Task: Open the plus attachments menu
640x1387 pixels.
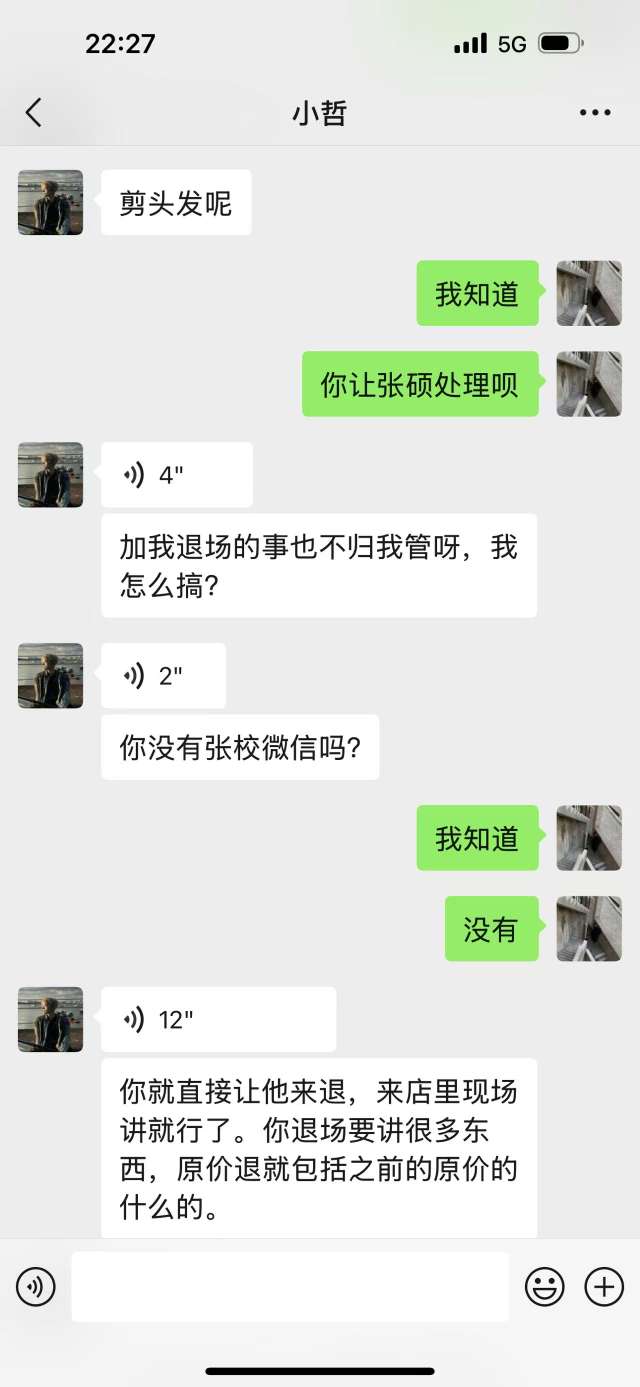Action: pos(604,1286)
